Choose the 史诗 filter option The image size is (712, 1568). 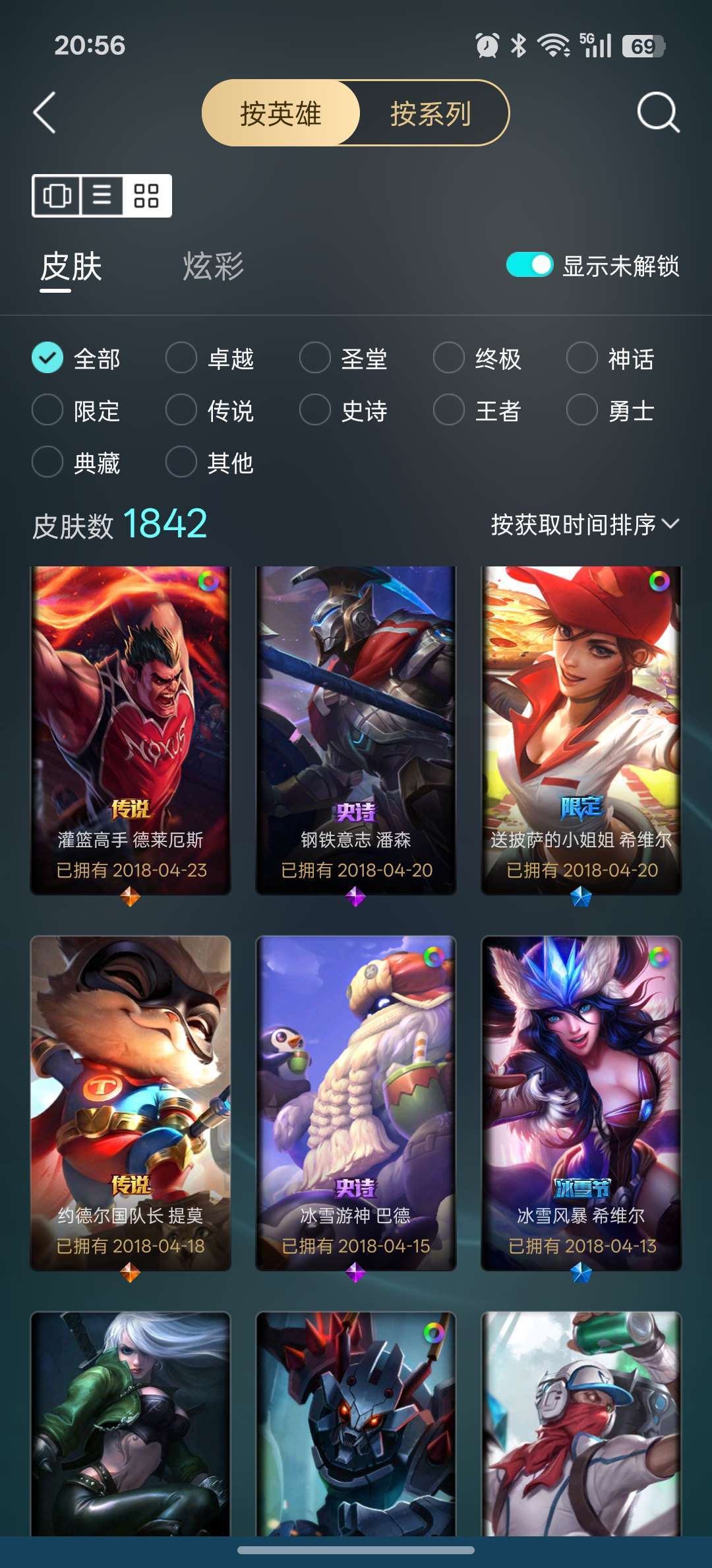(344, 411)
